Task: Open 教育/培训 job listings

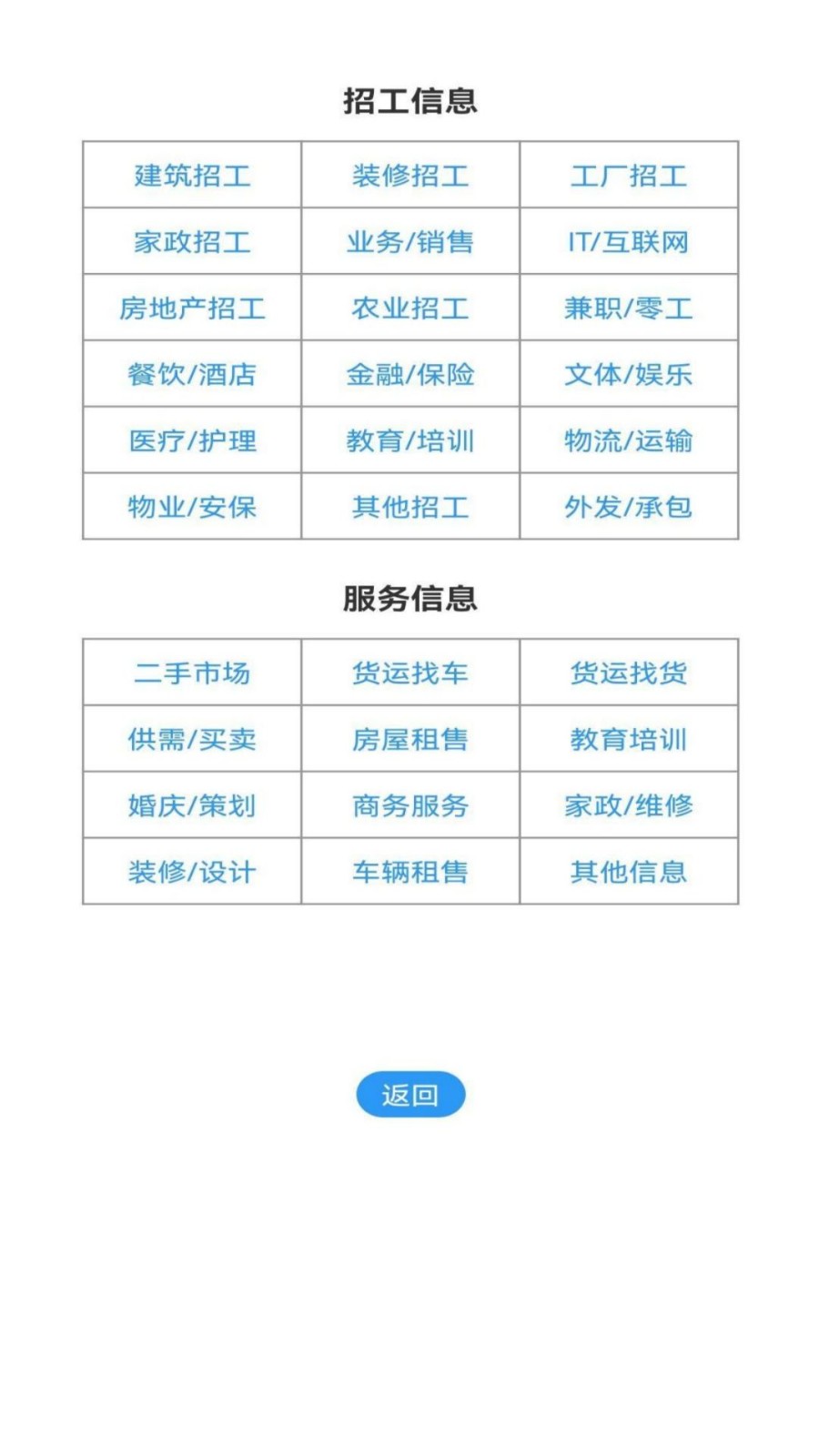Action: point(410,440)
